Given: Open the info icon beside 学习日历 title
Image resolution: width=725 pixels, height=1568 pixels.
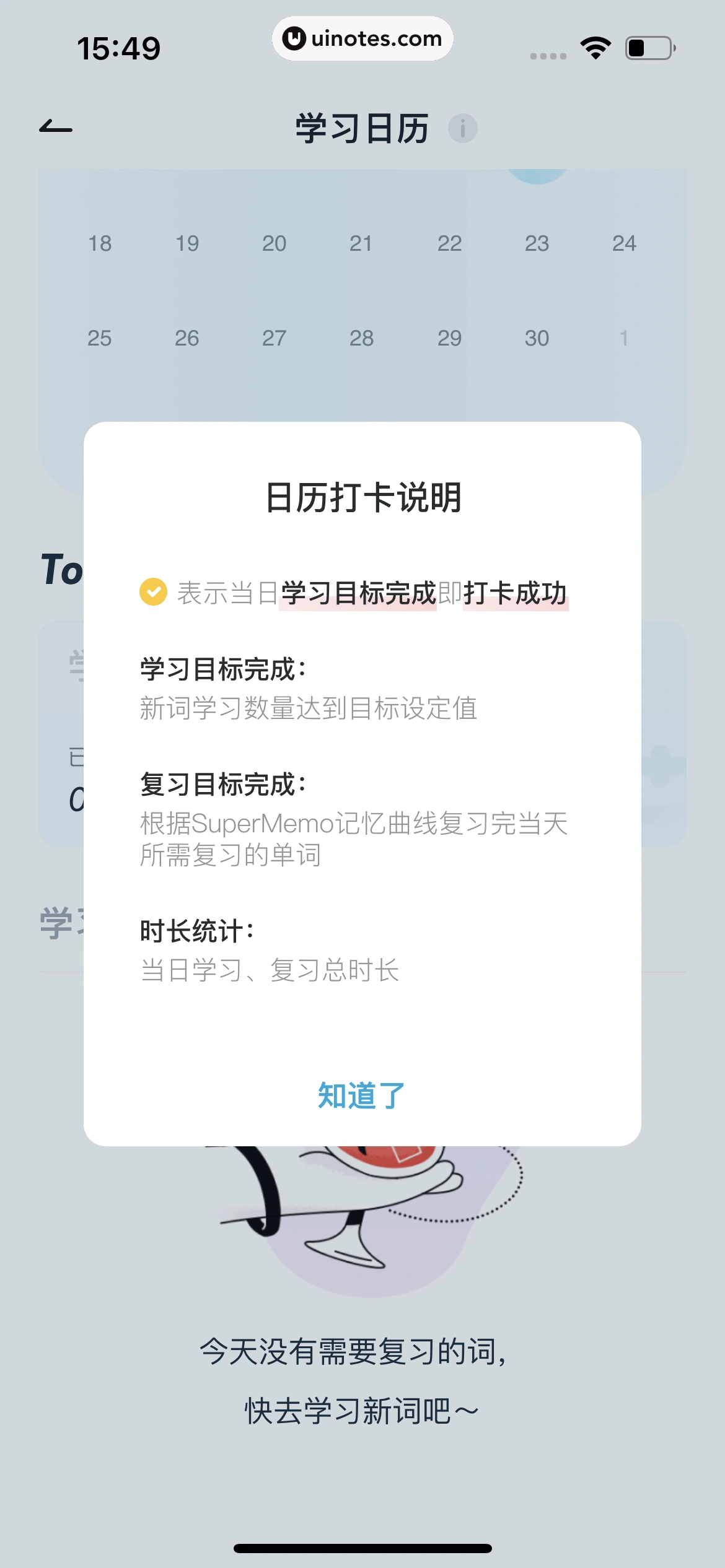Looking at the screenshot, I should [x=462, y=128].
